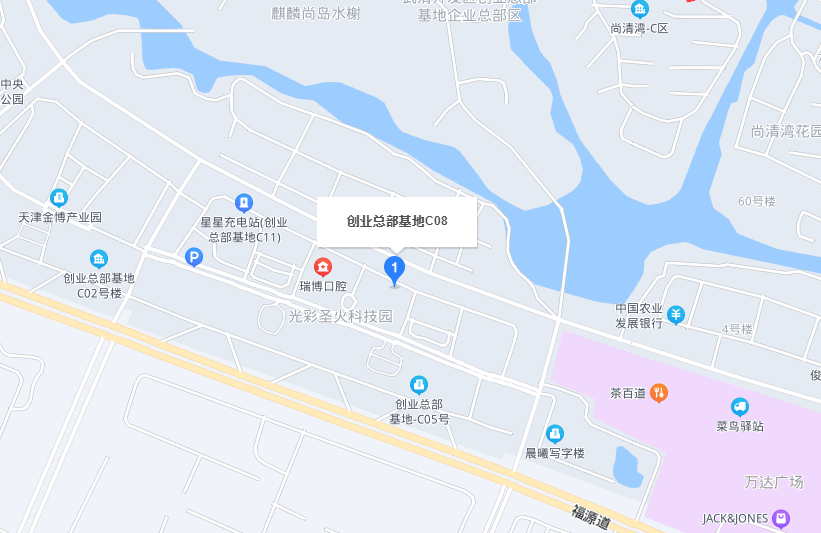
Task: Open the 晨曦写字楼 marker
Action: pyautogui.click(x=554, y=434)
